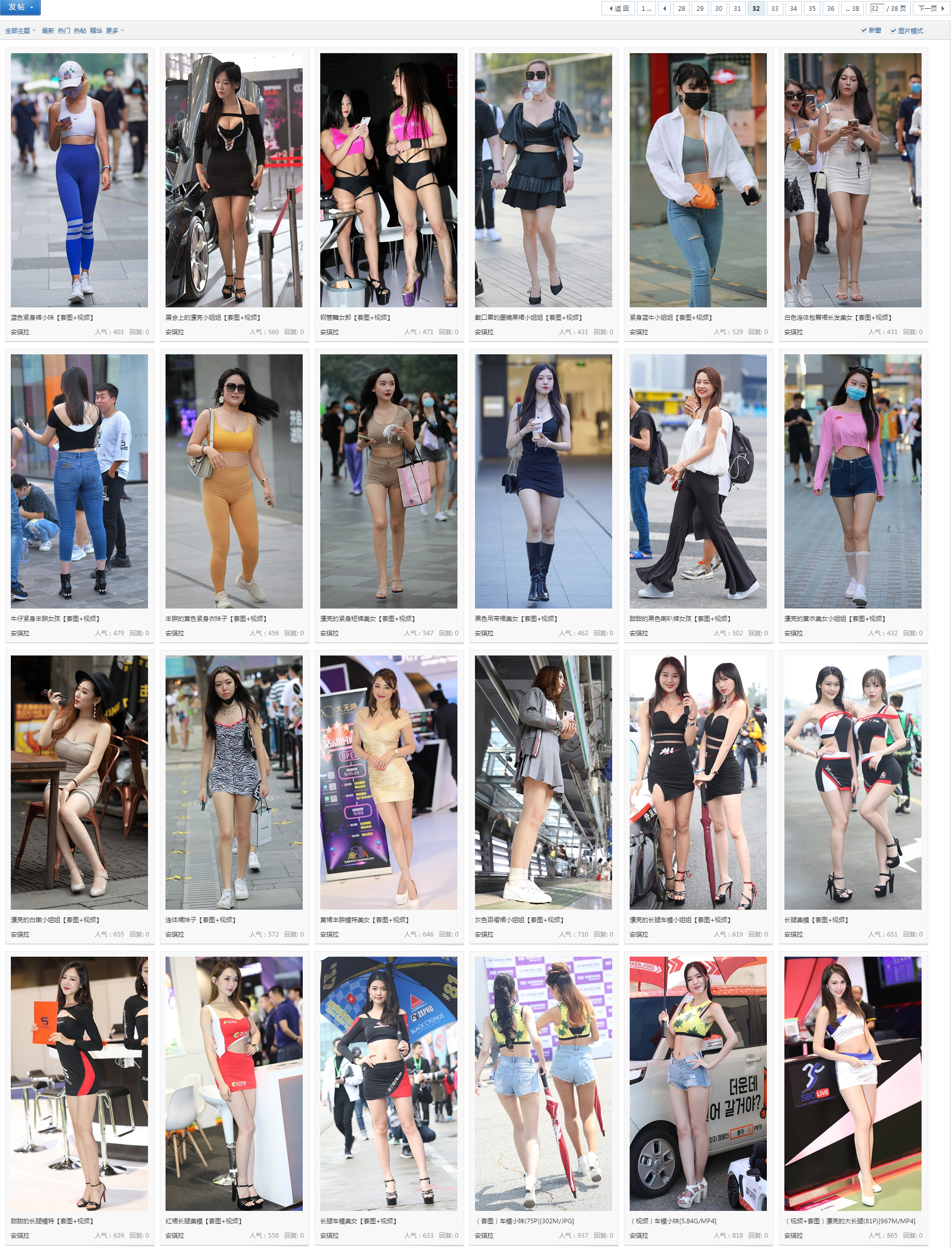952x1247 pixels.
Task: Jump to last page 38
Action: tap(852, 8)
